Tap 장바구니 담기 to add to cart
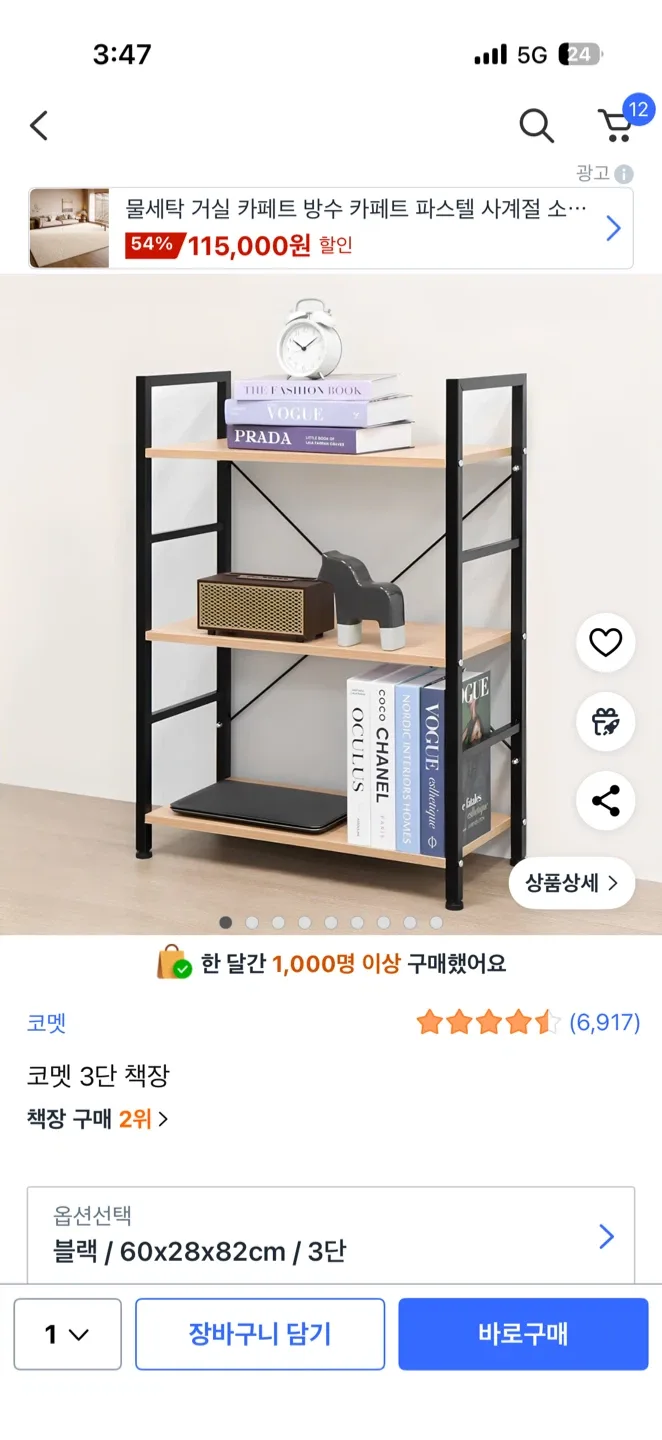Viewport: 662px width, 1440px height. pyautogui.click(x=260, y=1334)
